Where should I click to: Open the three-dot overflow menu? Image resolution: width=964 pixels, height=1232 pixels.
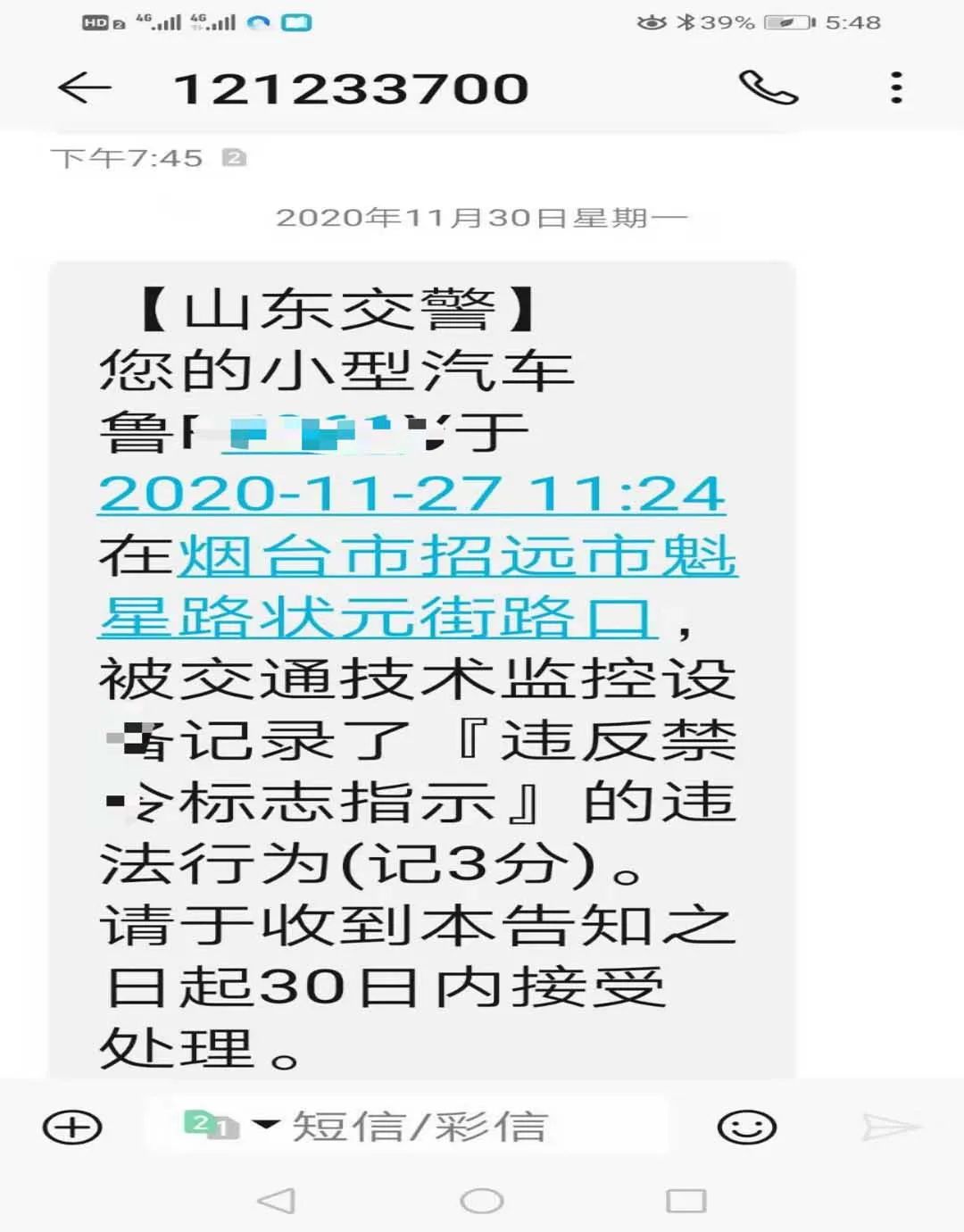coord(896,88)
